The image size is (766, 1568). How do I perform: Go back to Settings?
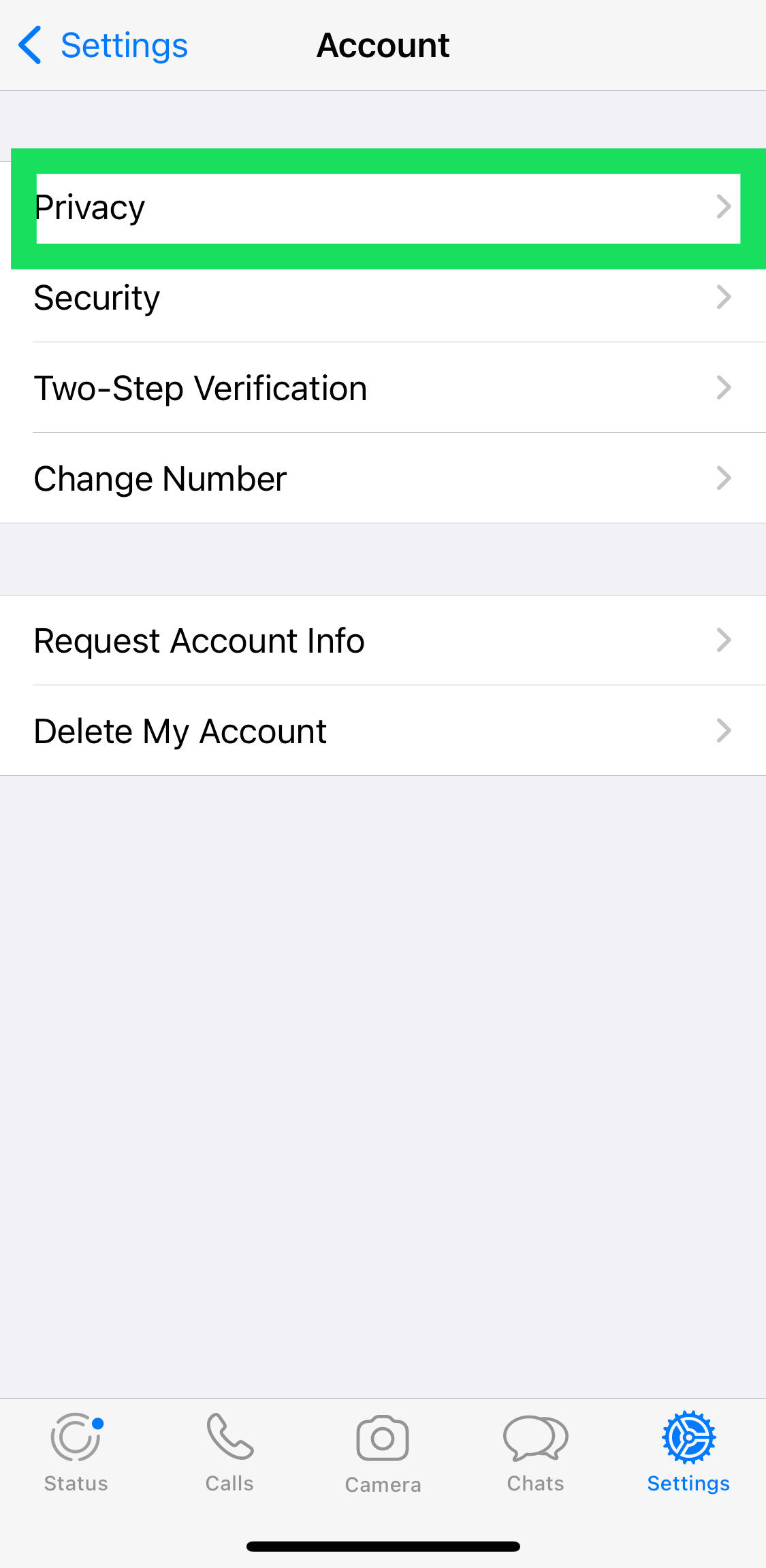coord(103,46)
